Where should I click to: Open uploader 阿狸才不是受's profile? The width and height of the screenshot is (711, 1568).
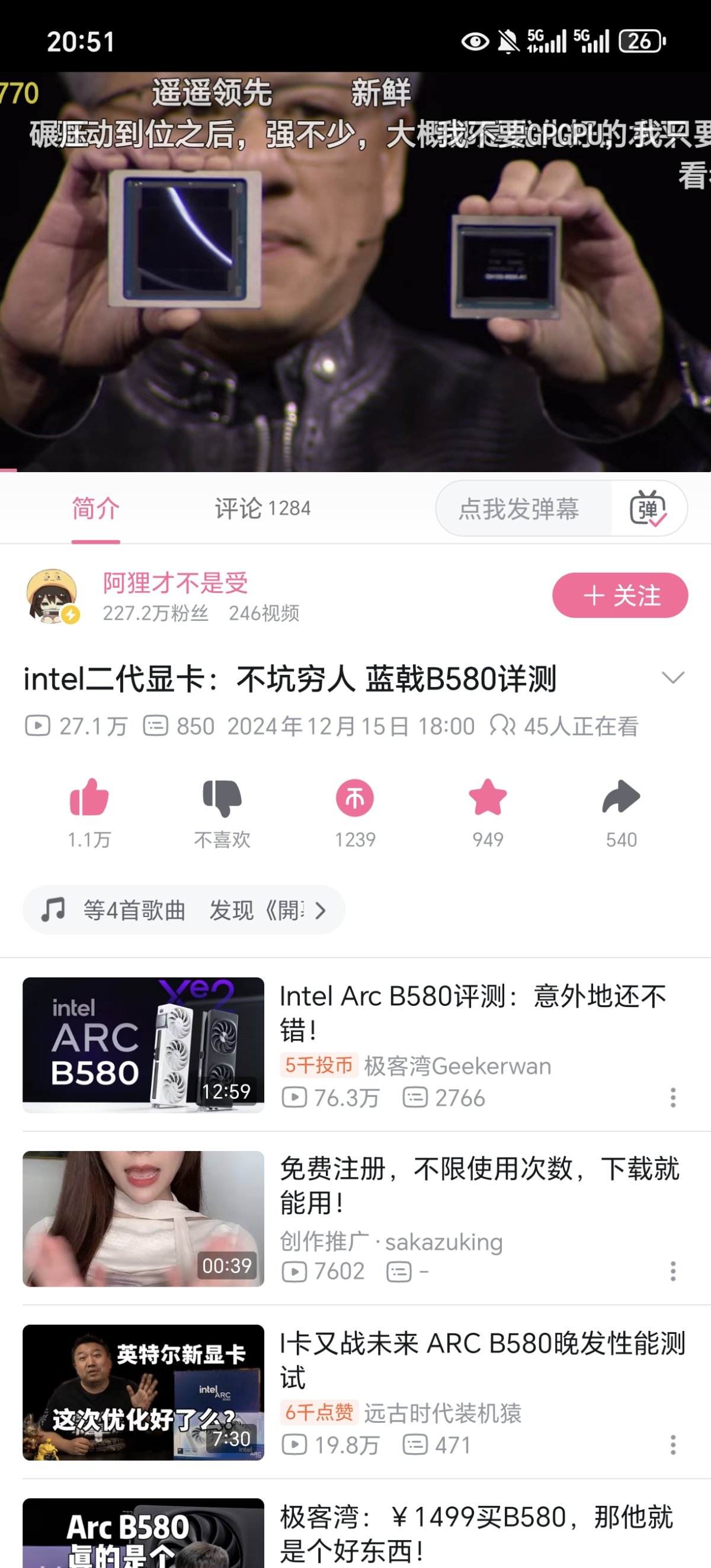point(175,583)
